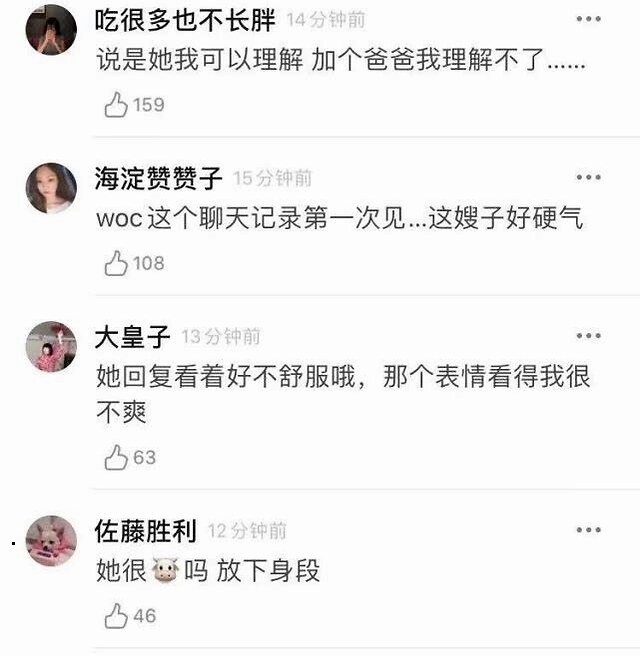This screenshot has height=656, width=640.
Task: Open 吃很多也不长胖's profile avatar
Action: click(x=51, y=30)
